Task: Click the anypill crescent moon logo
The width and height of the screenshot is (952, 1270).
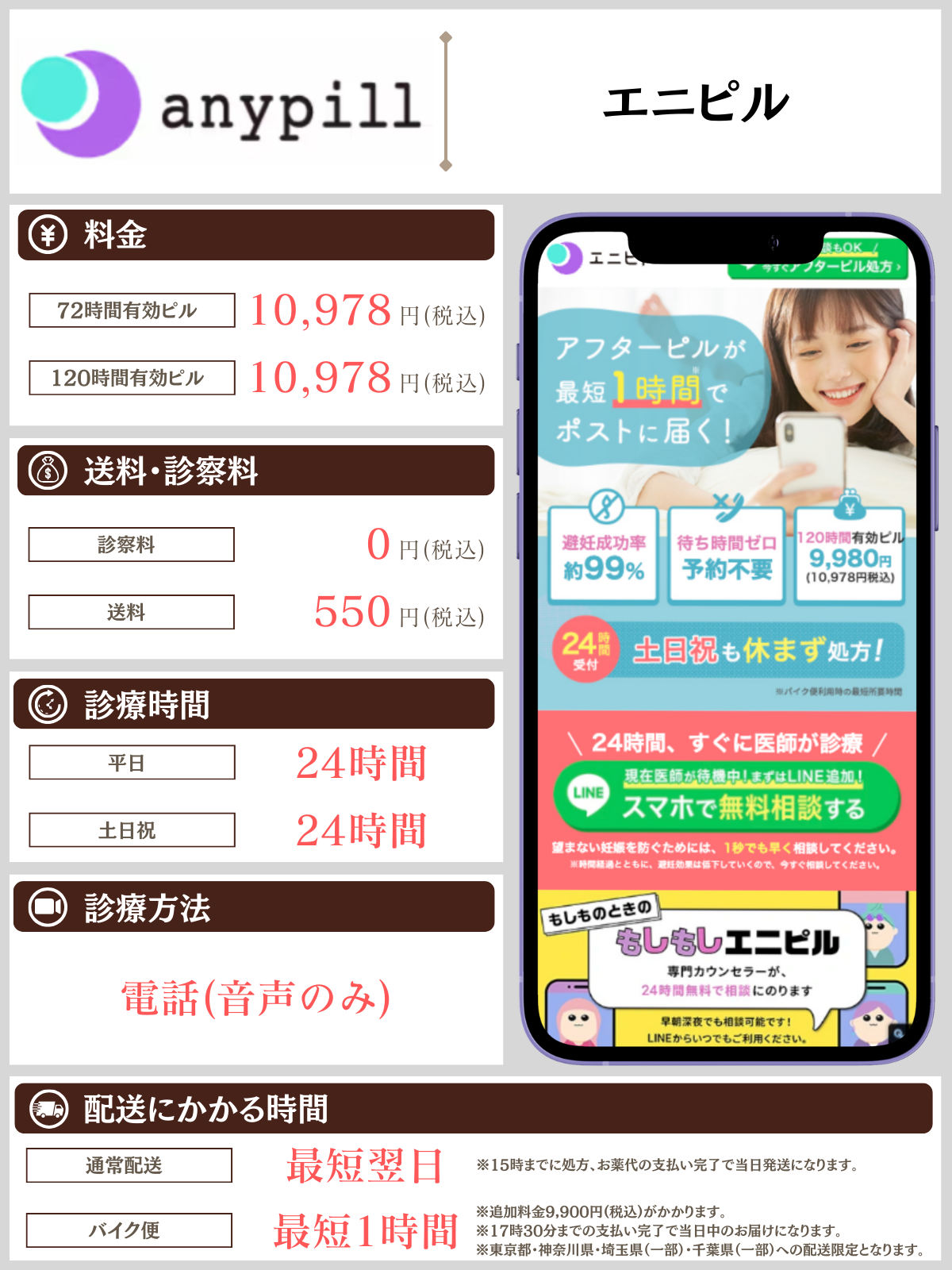Action: [83, 99]
